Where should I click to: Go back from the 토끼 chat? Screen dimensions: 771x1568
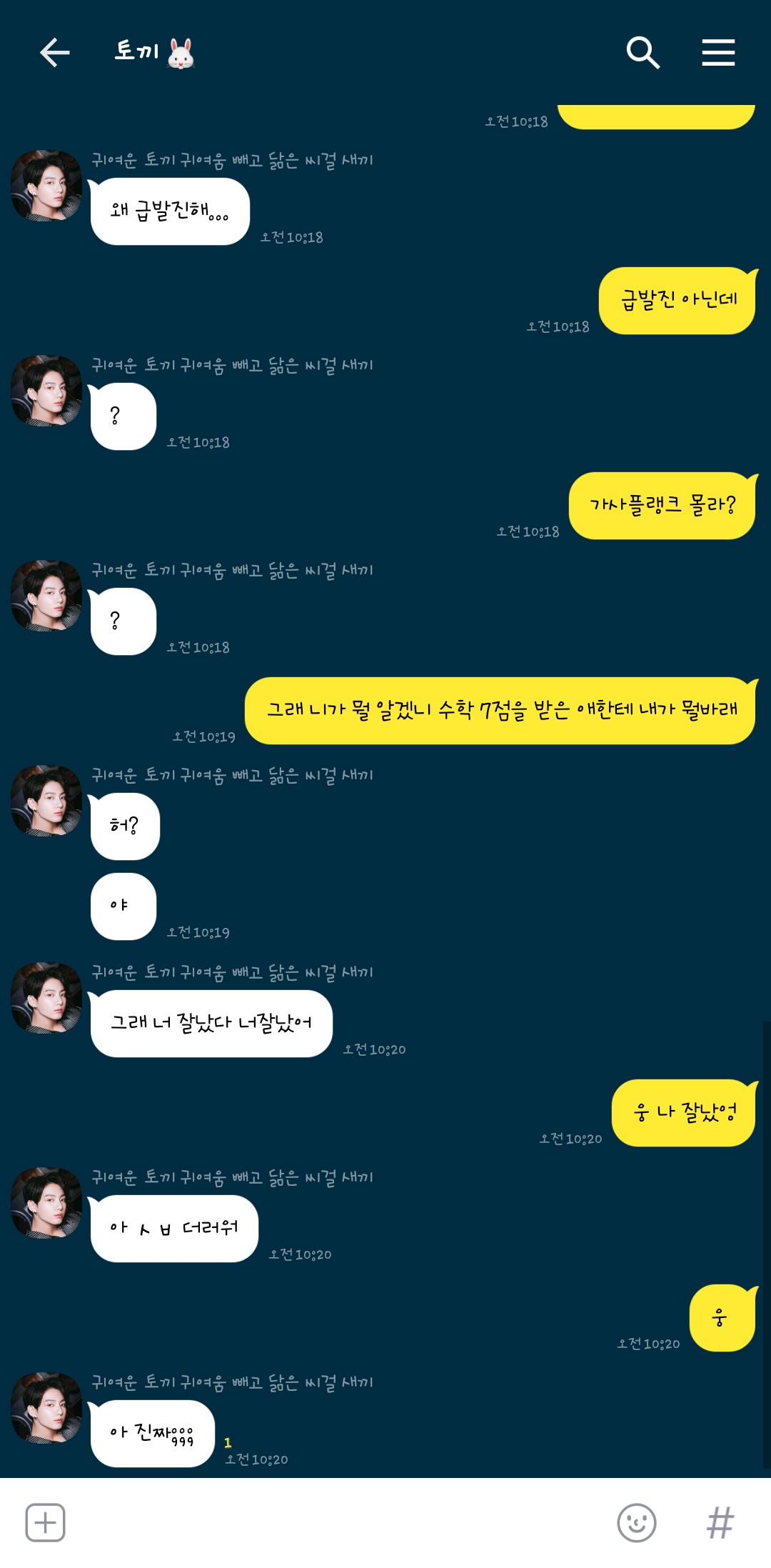(54, 53)
